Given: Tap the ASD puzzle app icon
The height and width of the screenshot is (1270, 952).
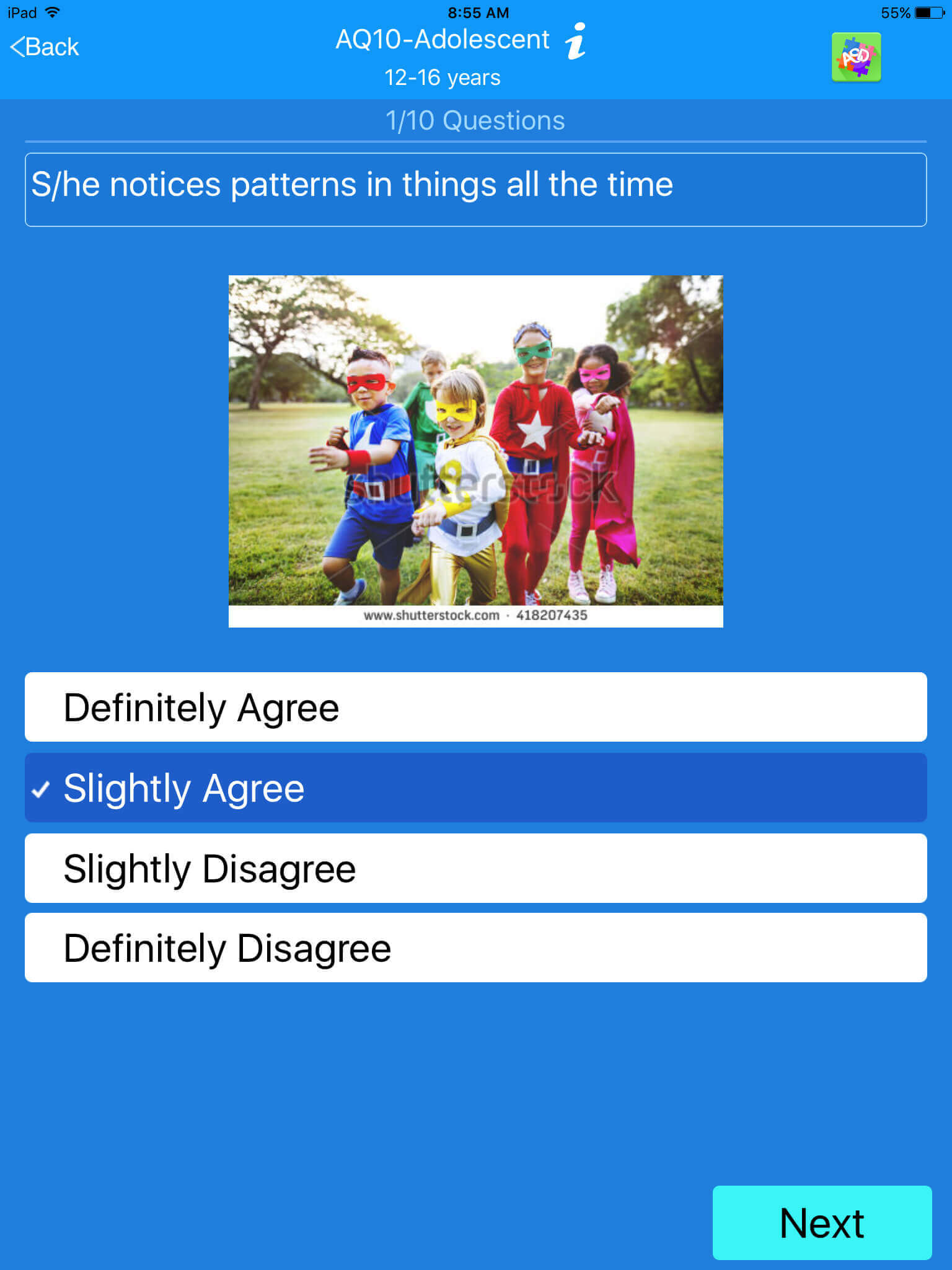Looking at the screenshot, I should [856, 57].
